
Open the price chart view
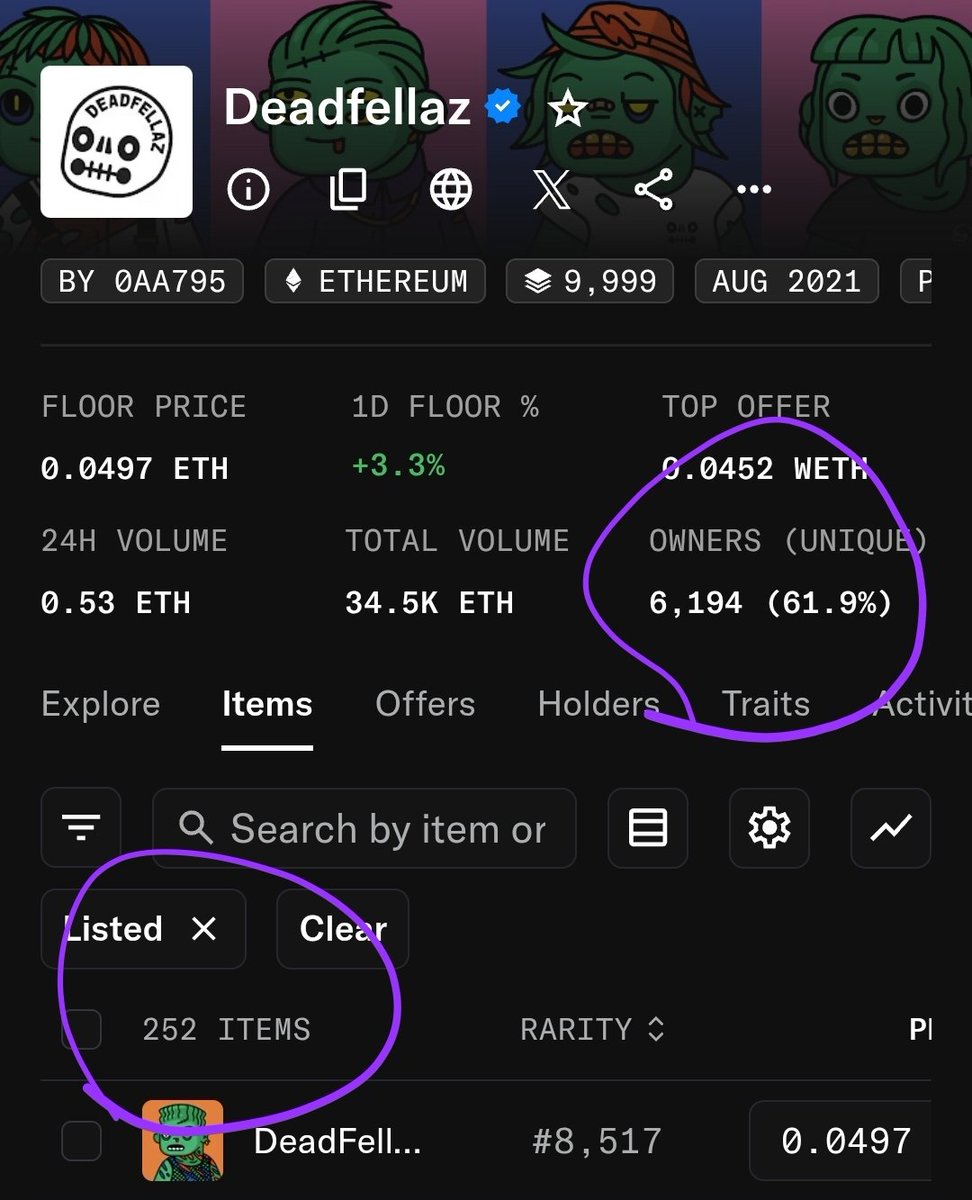(890, 828)
